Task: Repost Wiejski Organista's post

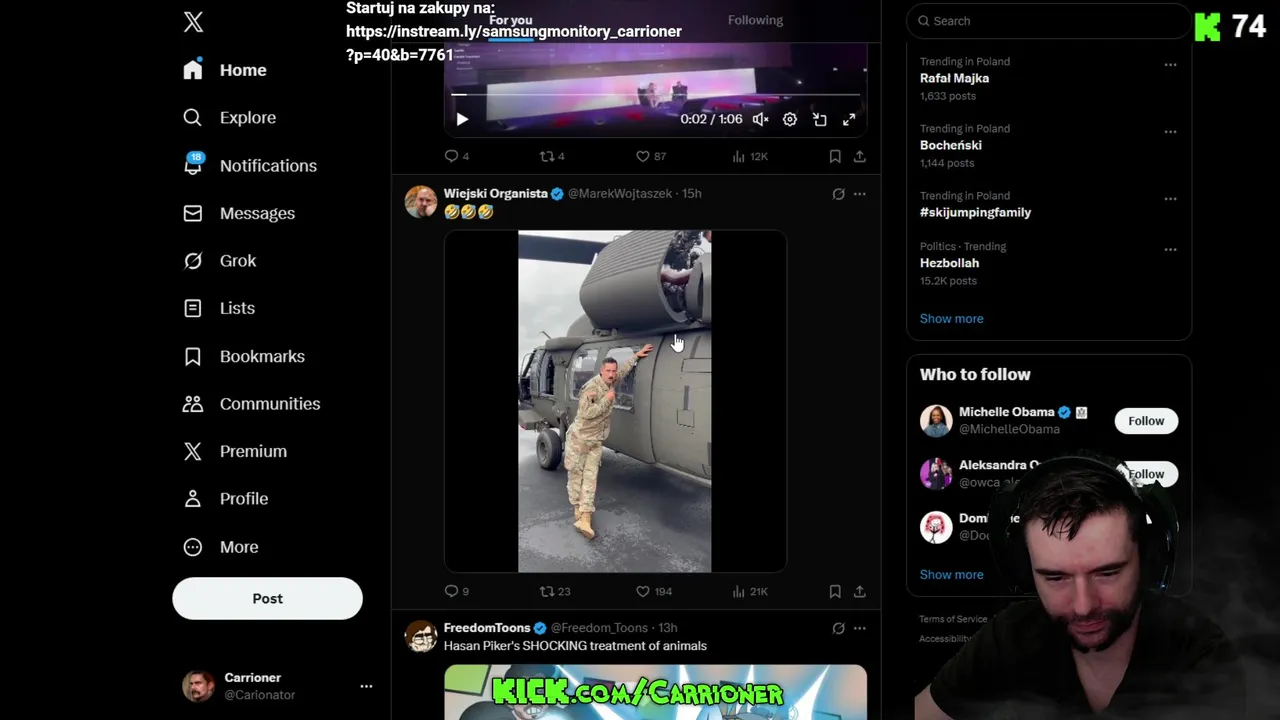Action: click(x=547, y=591)
